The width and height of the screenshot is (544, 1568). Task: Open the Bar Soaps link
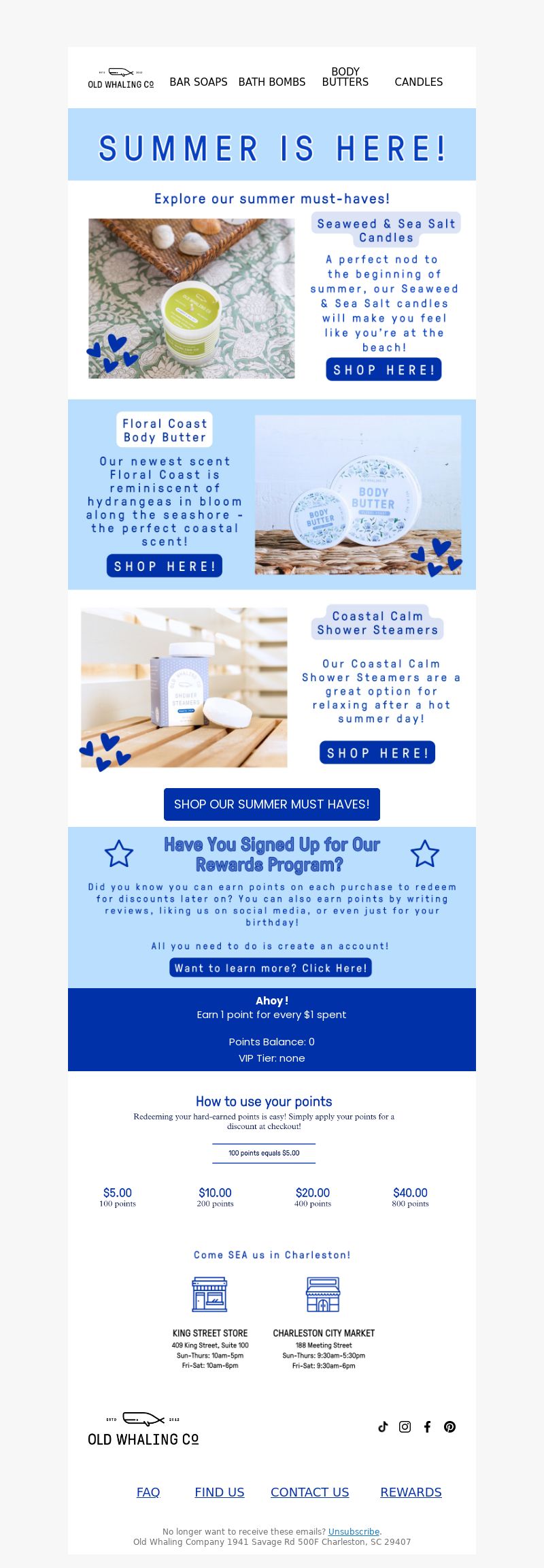(x=198, y=82)
